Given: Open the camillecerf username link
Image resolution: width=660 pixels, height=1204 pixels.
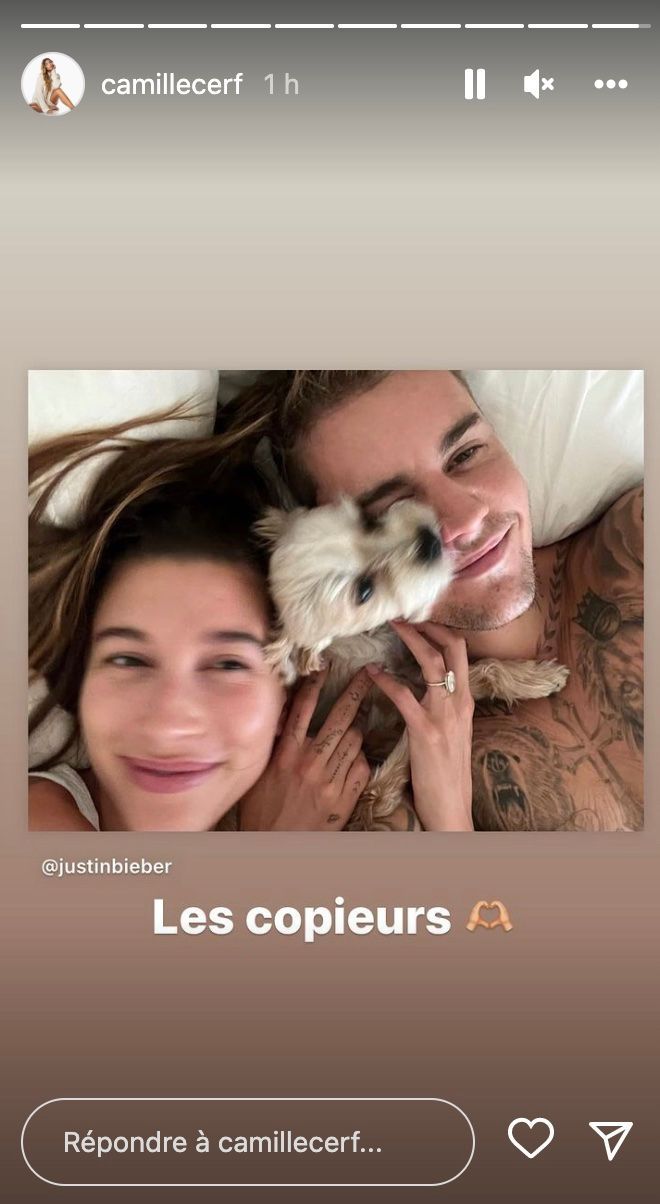Looking at the screenshot, I should click(x=172, y=85).
